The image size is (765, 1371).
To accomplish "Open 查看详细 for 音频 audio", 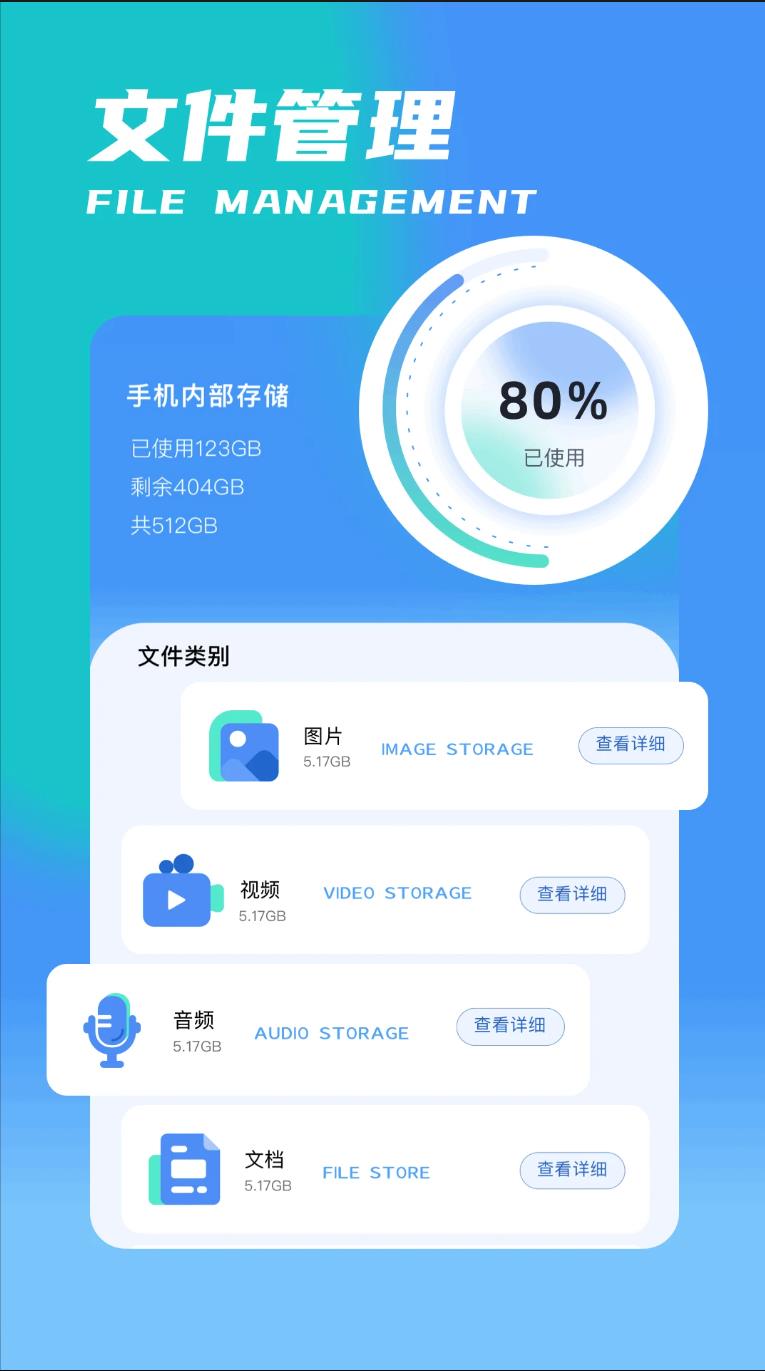I will pos(510,1027).
